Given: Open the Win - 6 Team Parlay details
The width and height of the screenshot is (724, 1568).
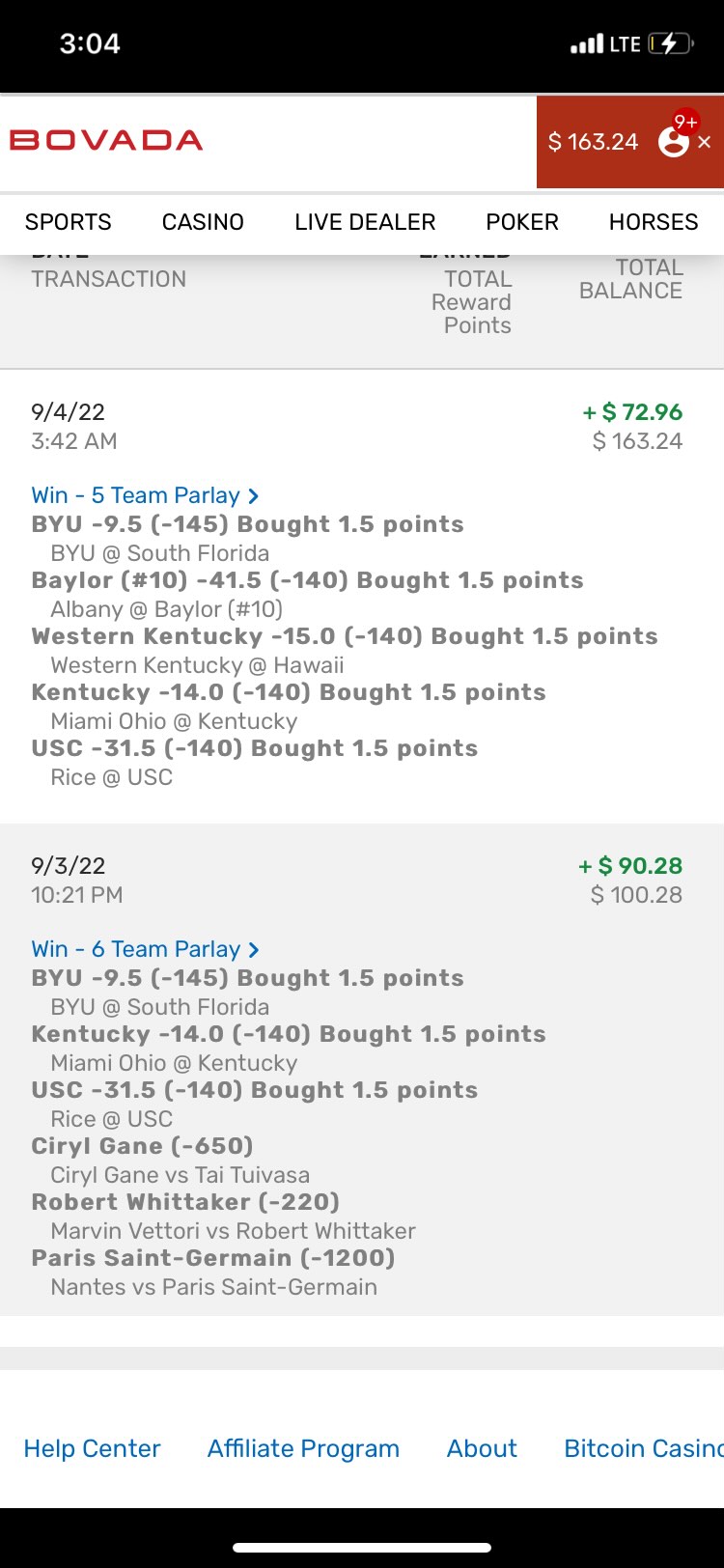Looking at the screenshot, I should [145, 949].
